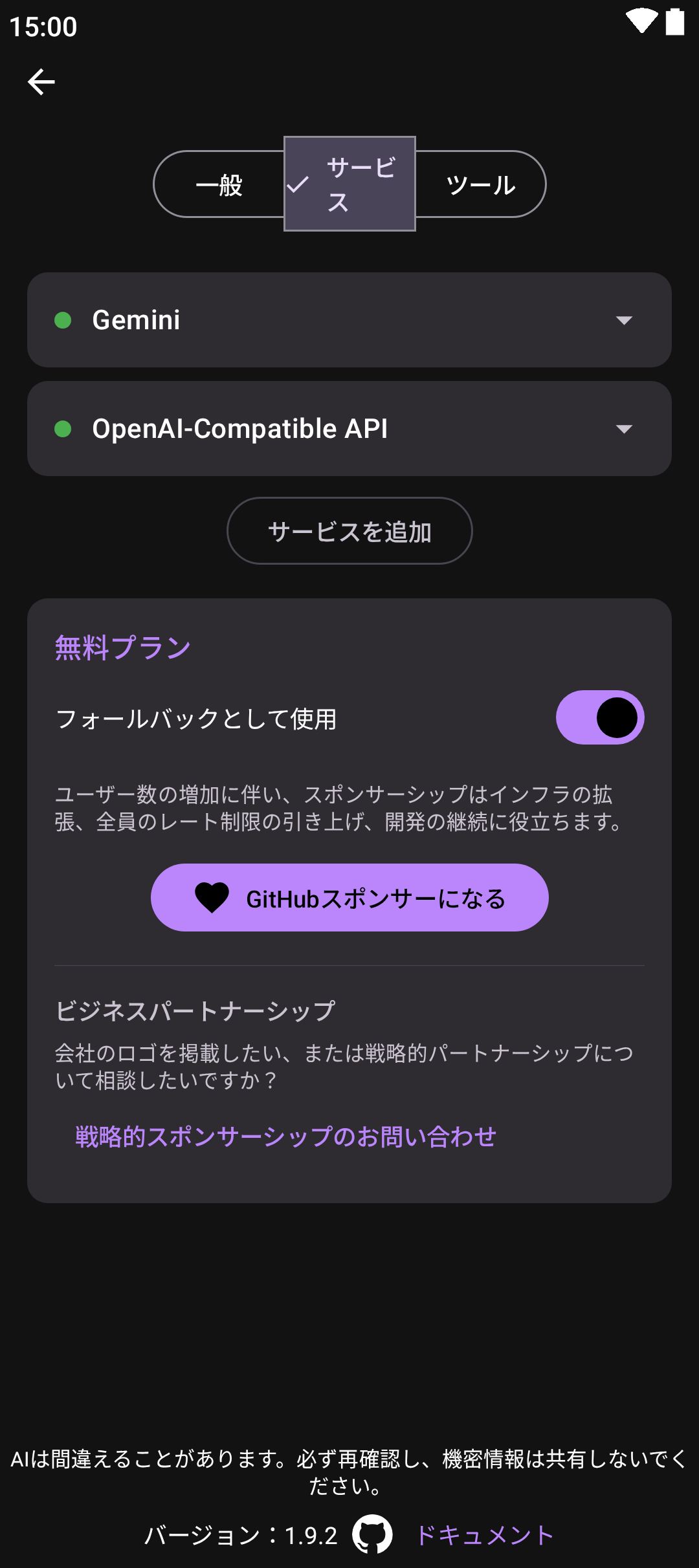Viewport: 699px width, 1568px height.
Task: Switch to the ツール tab
Action: (x=480, y=185)
